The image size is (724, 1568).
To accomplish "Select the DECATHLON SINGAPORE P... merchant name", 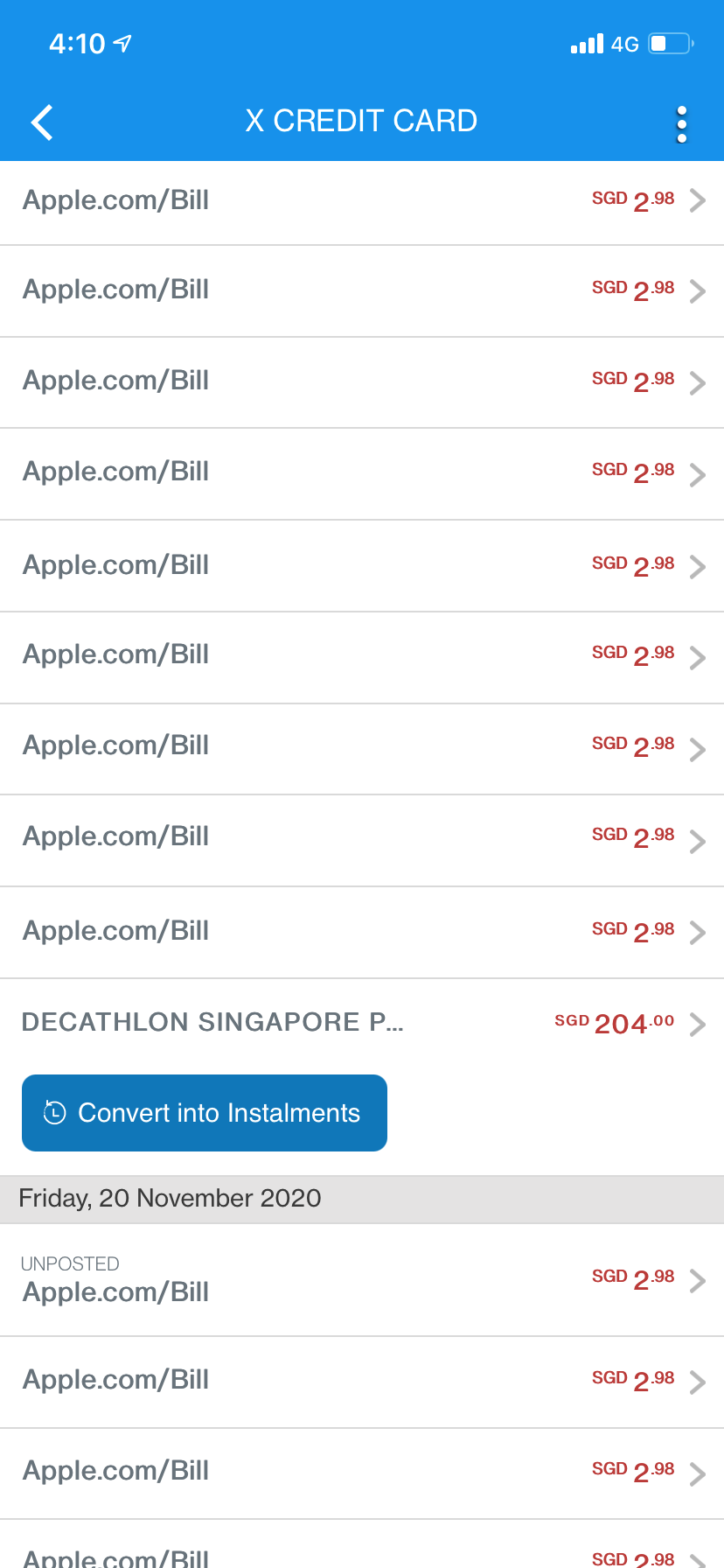I will [212, 1022].
